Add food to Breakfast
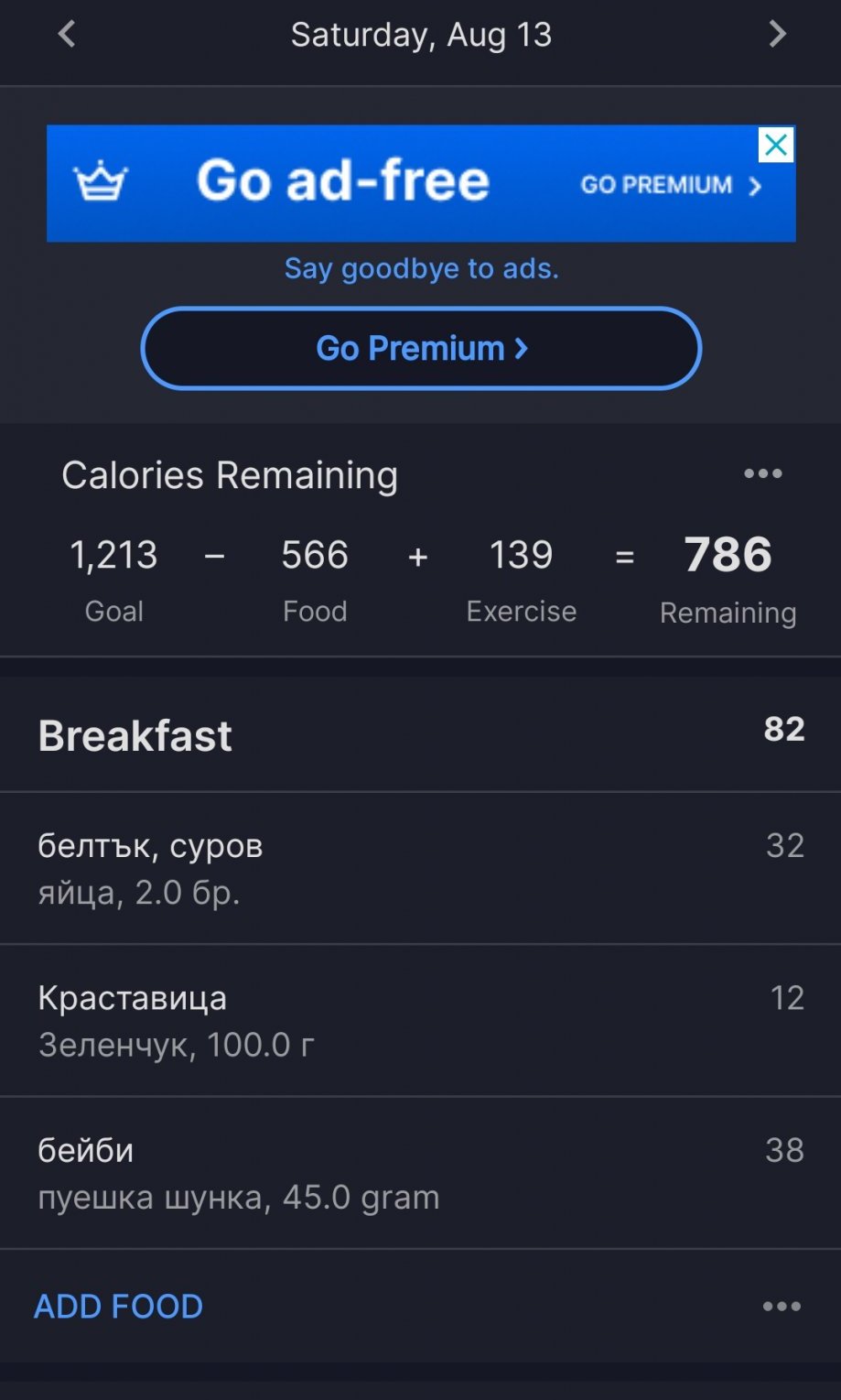The image size is (841, 1400). 119,1307
